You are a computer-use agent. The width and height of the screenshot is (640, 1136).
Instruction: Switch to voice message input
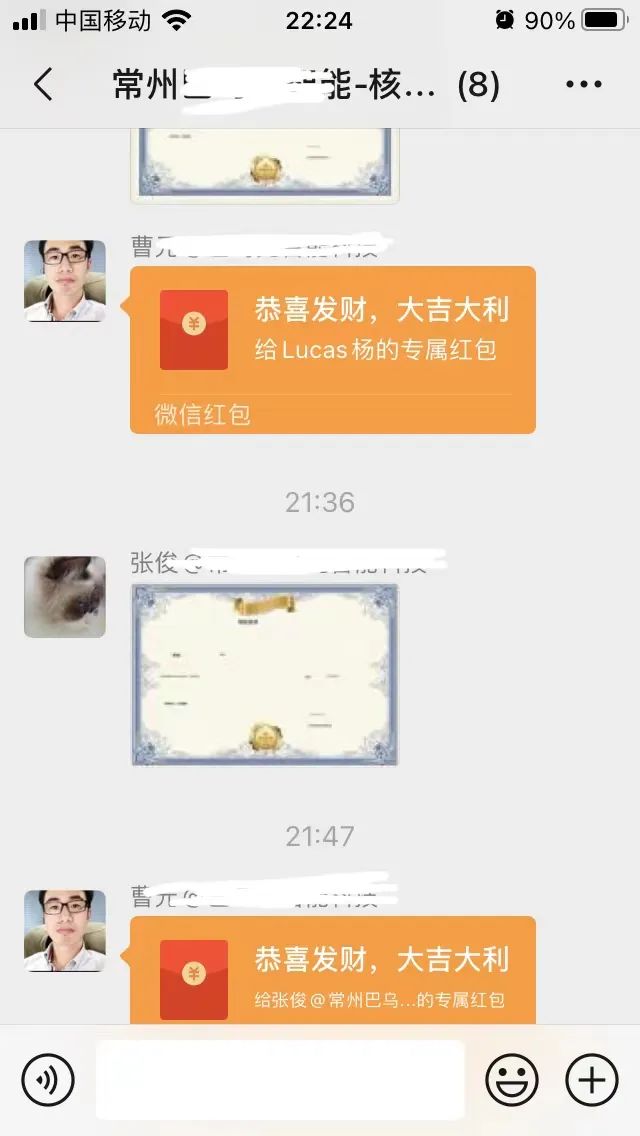pos(48,1080)
